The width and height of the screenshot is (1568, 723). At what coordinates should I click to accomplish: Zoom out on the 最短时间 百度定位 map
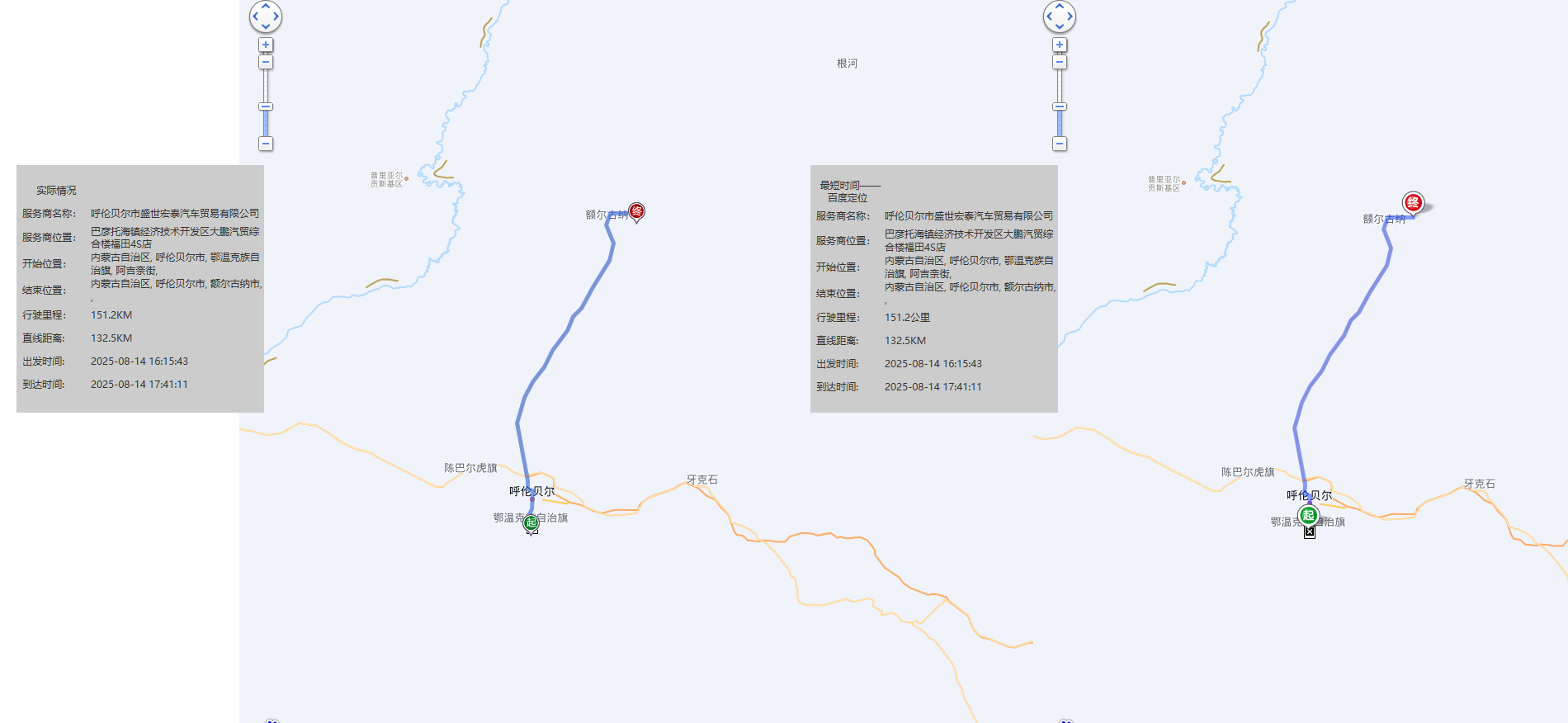1060,144
